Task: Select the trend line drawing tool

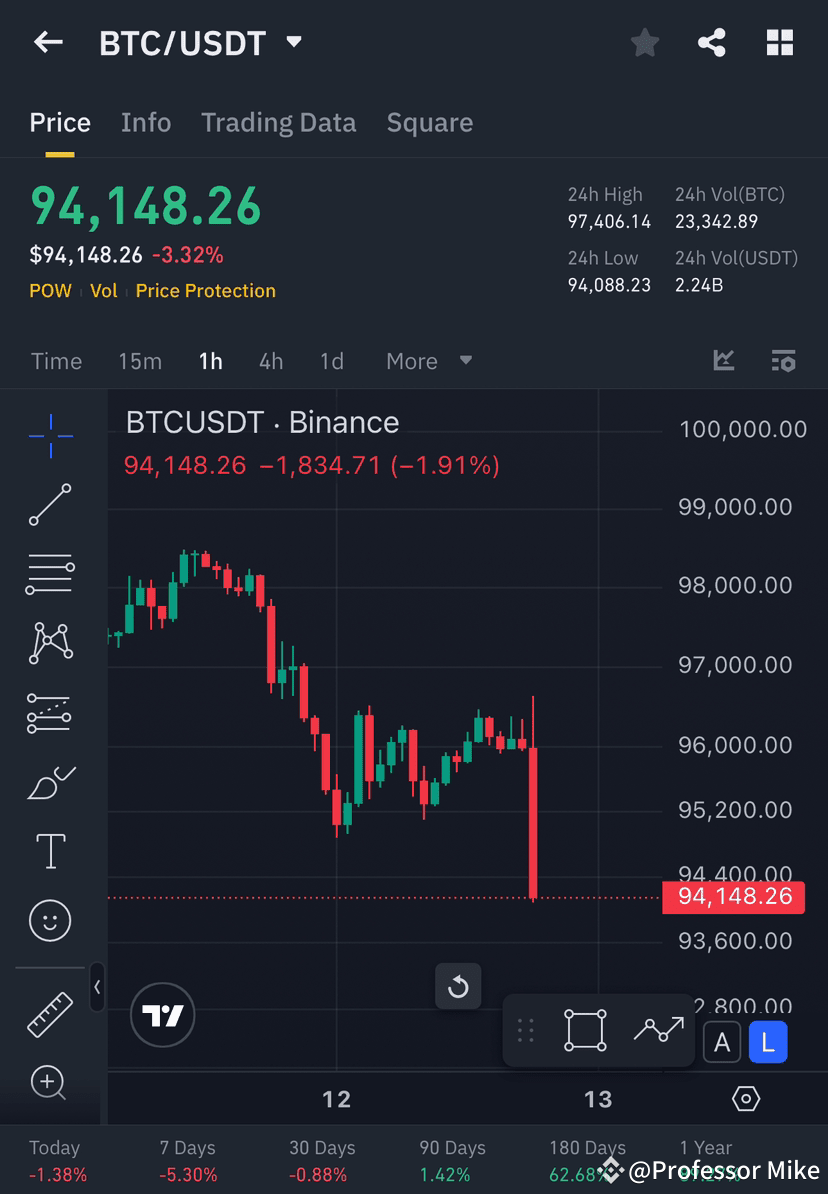Action: coord(50,504)
